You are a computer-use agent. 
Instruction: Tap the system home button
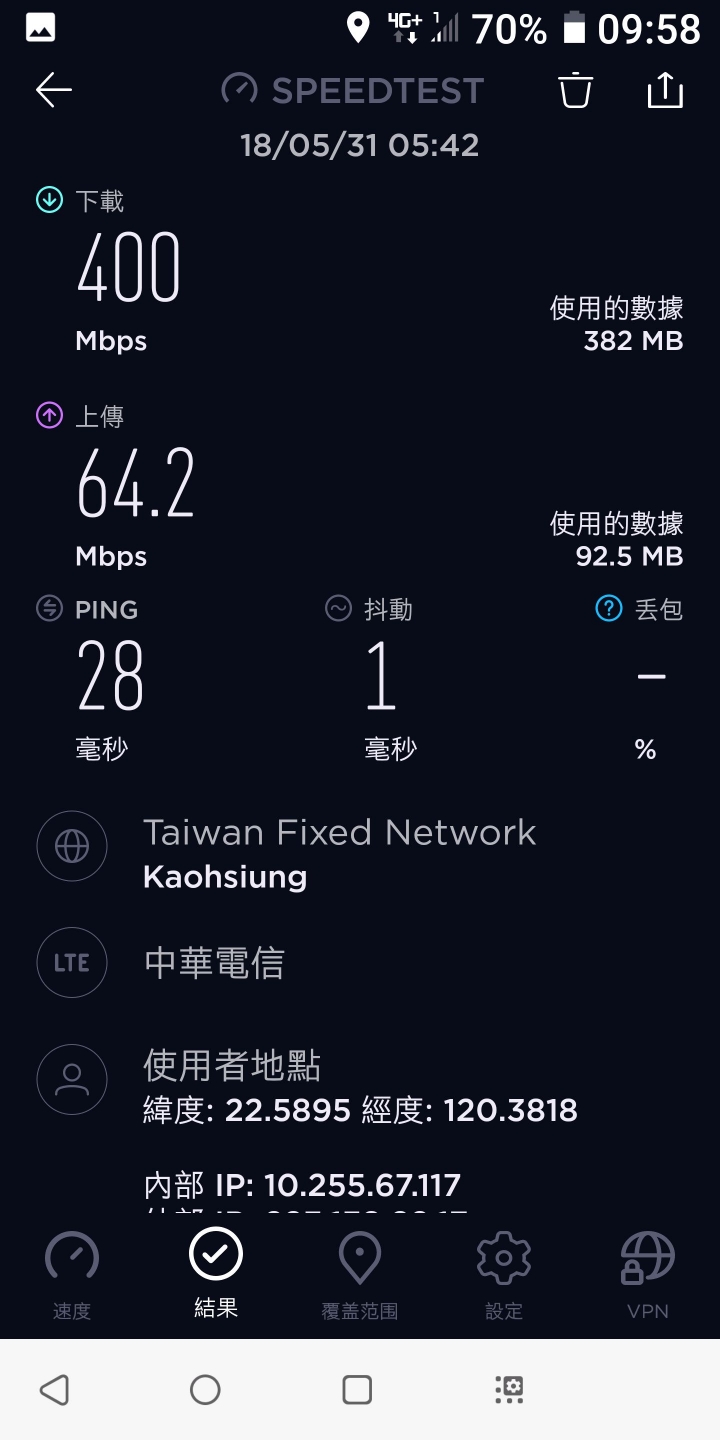pyautogui.click(x=205, y=1390)
